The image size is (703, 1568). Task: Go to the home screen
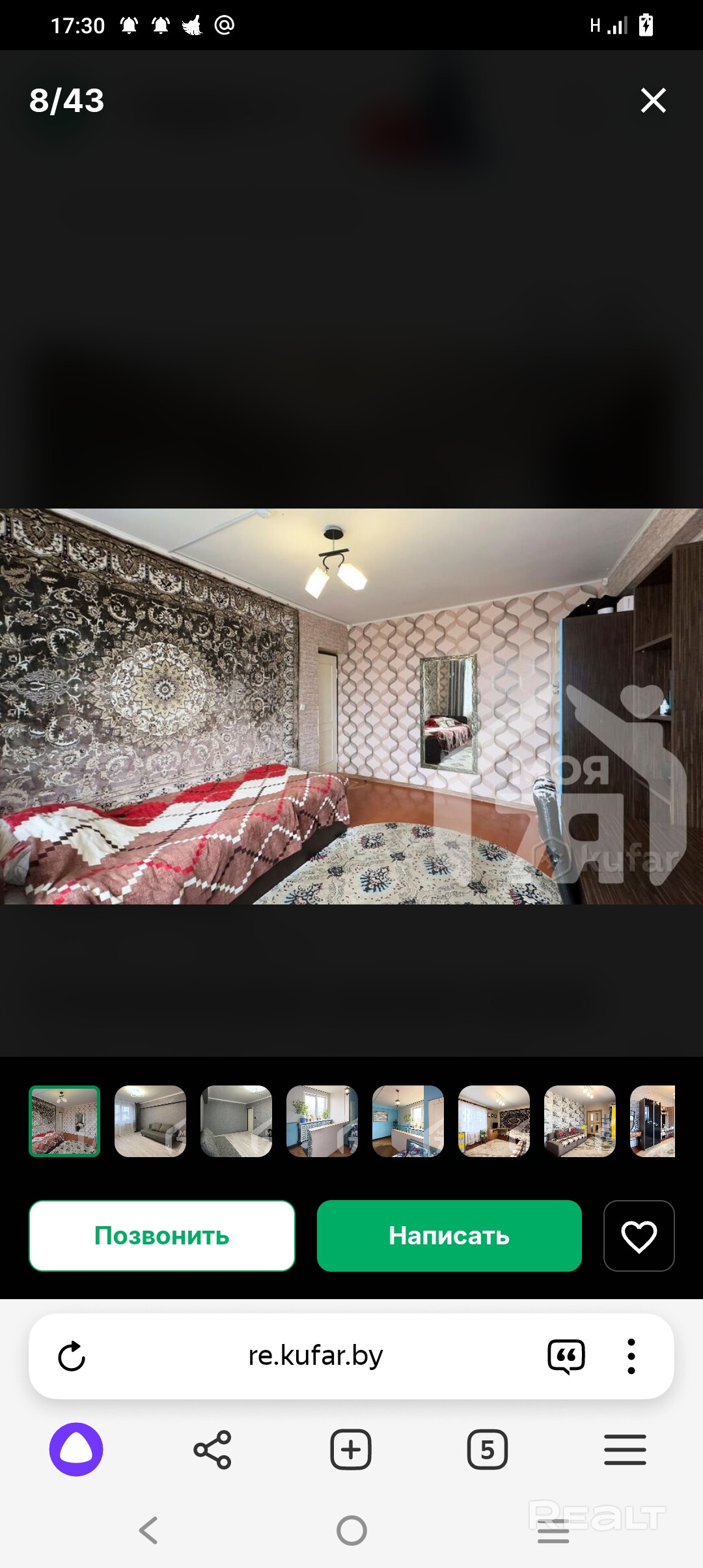[x=351, y=1530]
